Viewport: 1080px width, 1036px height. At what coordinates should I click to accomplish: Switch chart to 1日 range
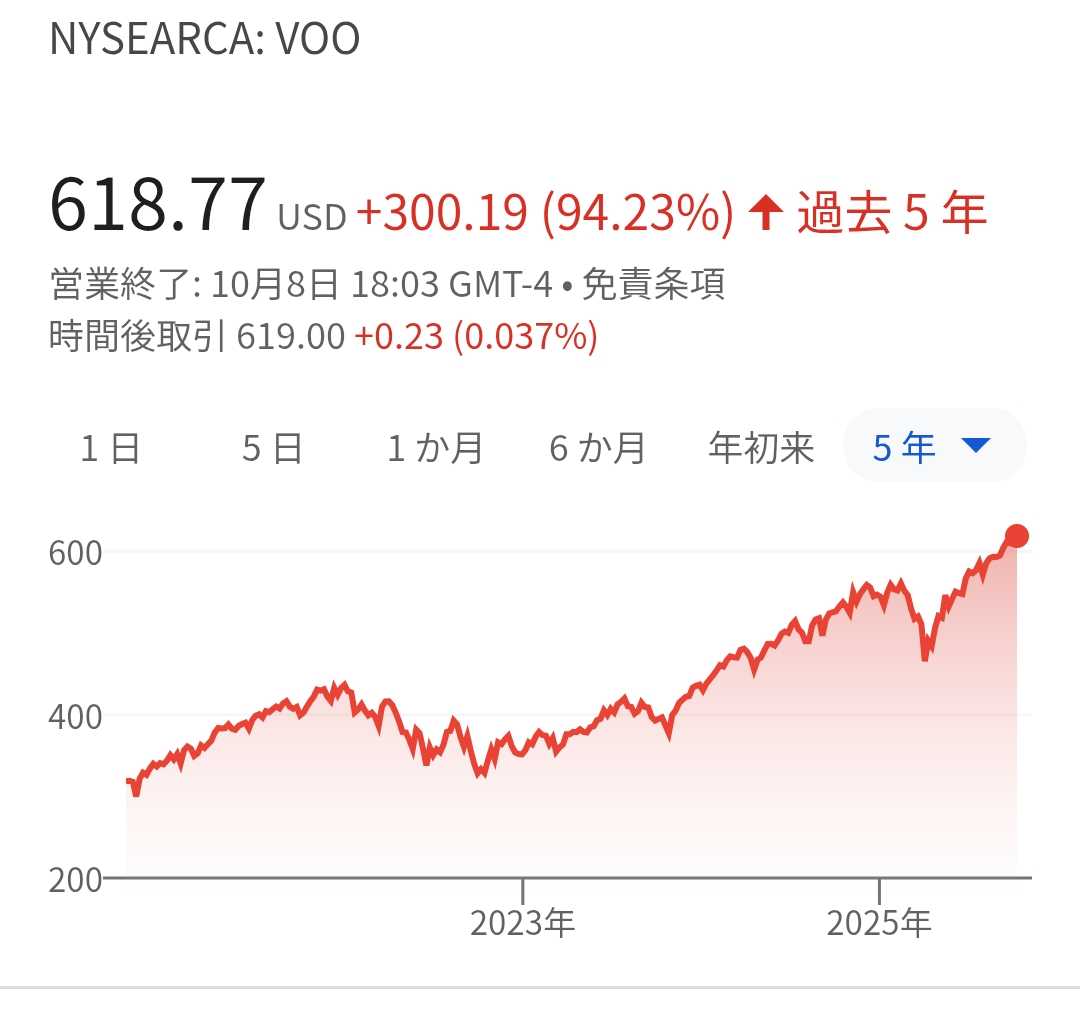click(x=111, y=448)
